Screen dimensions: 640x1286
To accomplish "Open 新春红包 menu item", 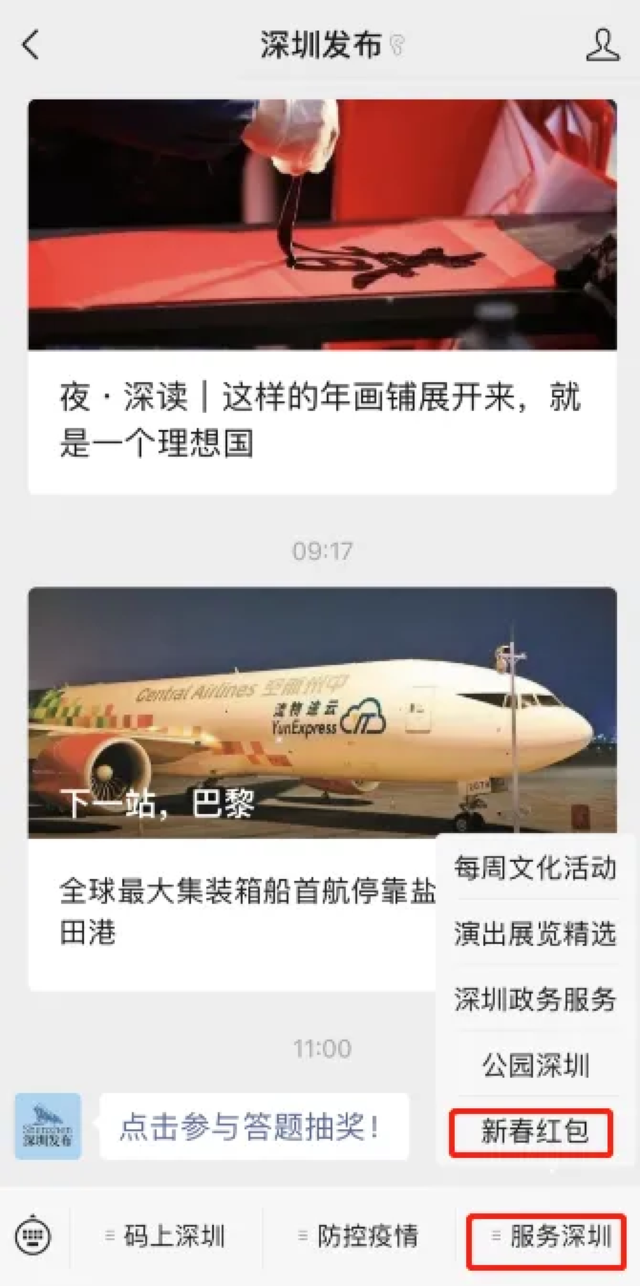I will coord(535,1131).
